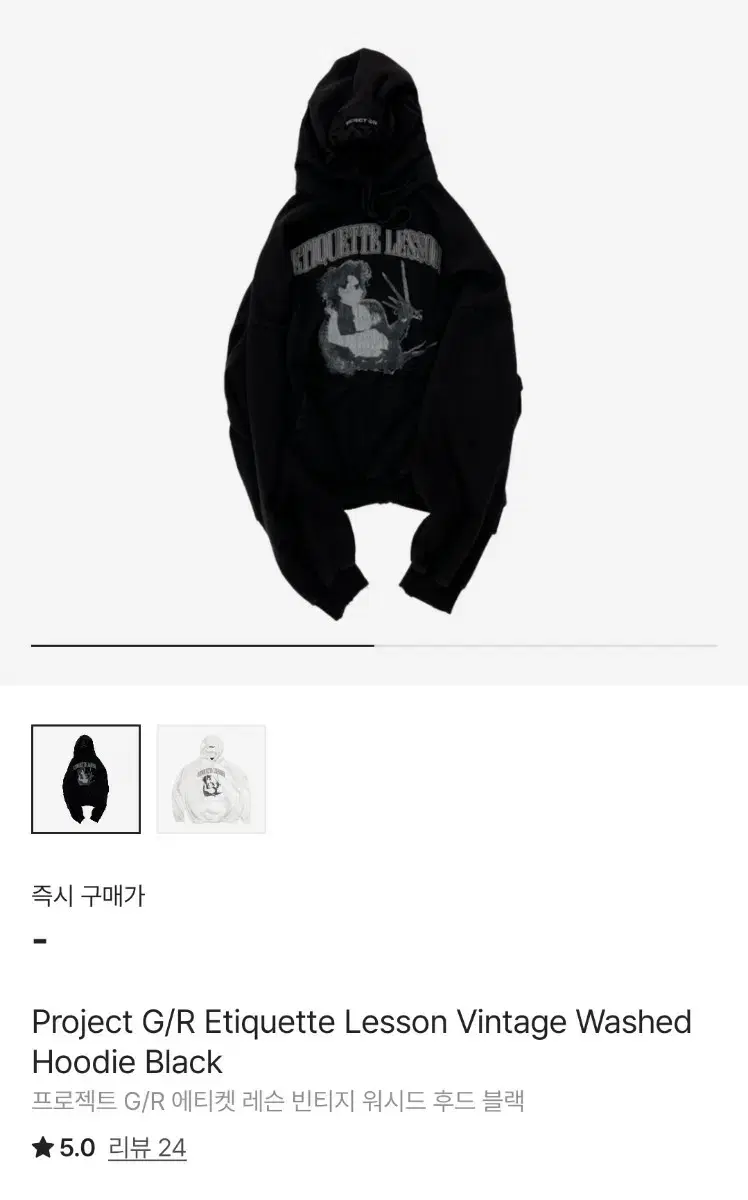Image resolution: width=748 pixels, height=1200 pixels.
Task: Tap the dash price placeholder below 즉시 구매가
Action: click(x=40, y=941)
